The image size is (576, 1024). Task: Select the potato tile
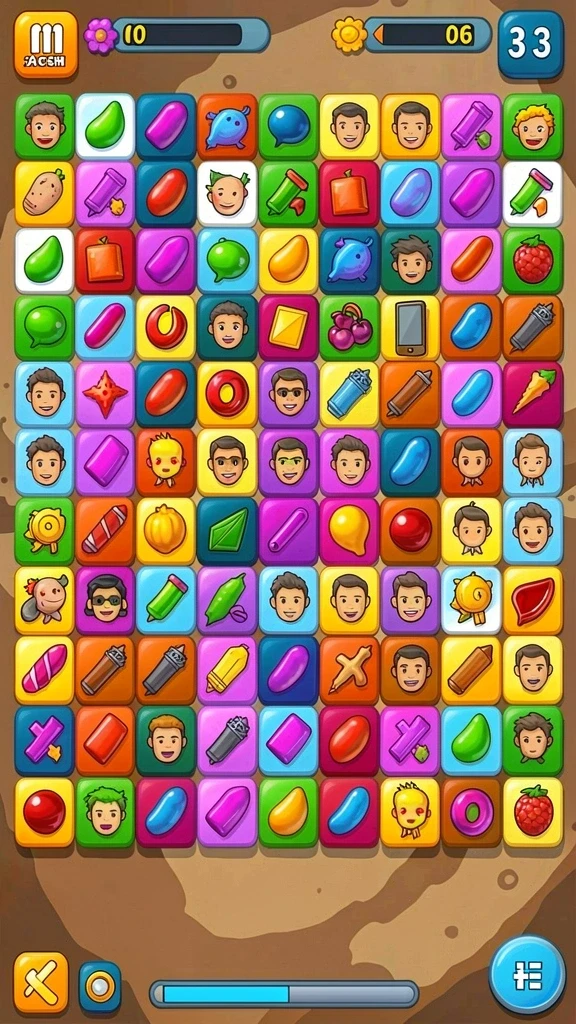point(44,194)
